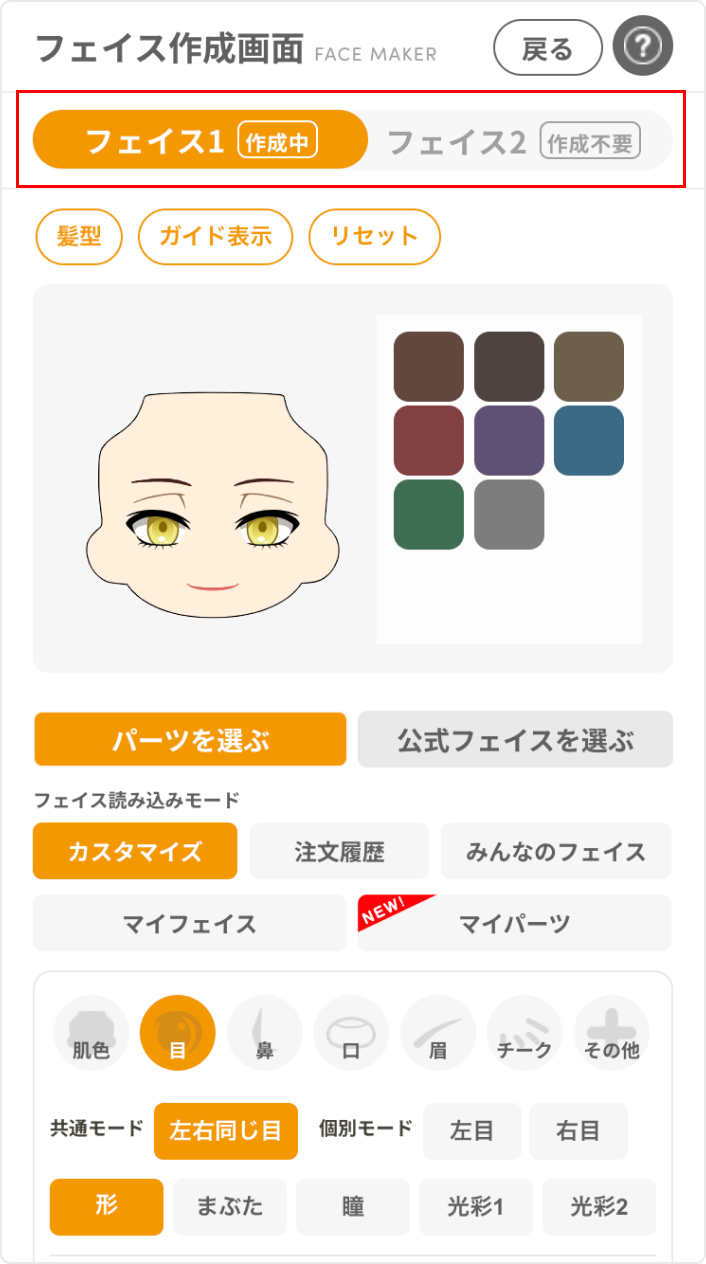Choose the 鼻 nose category
The width and height of the screenshot is (706, 1264).
[265, 1034]
